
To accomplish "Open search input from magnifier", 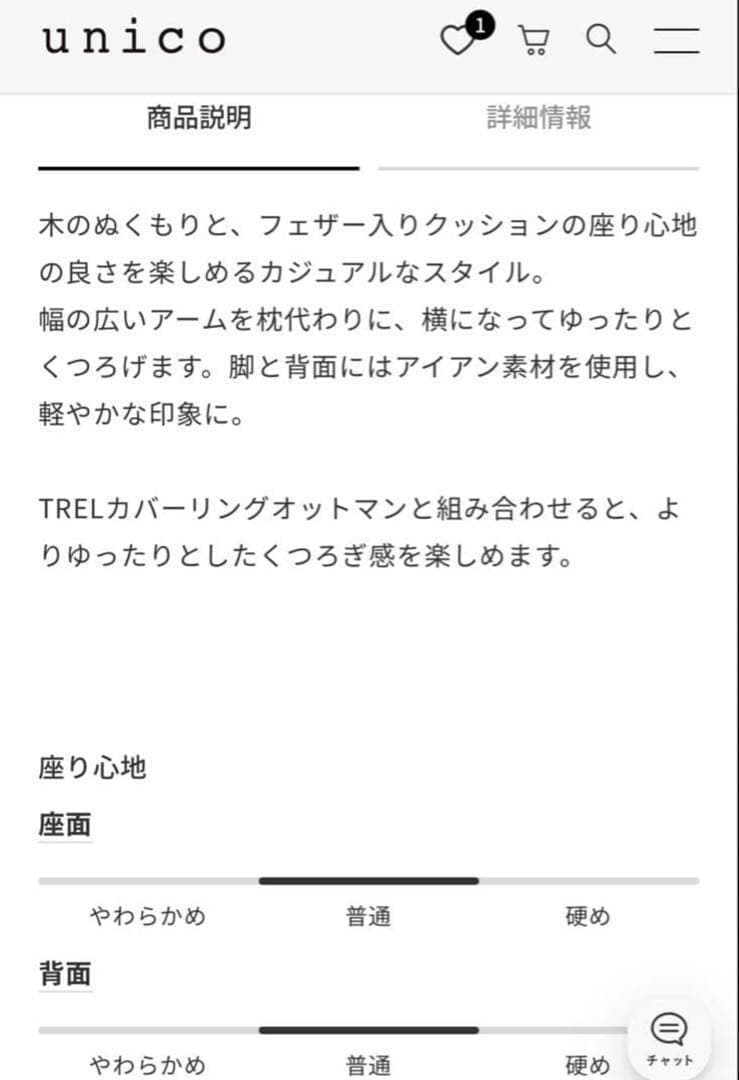I will tap(601, 40).
